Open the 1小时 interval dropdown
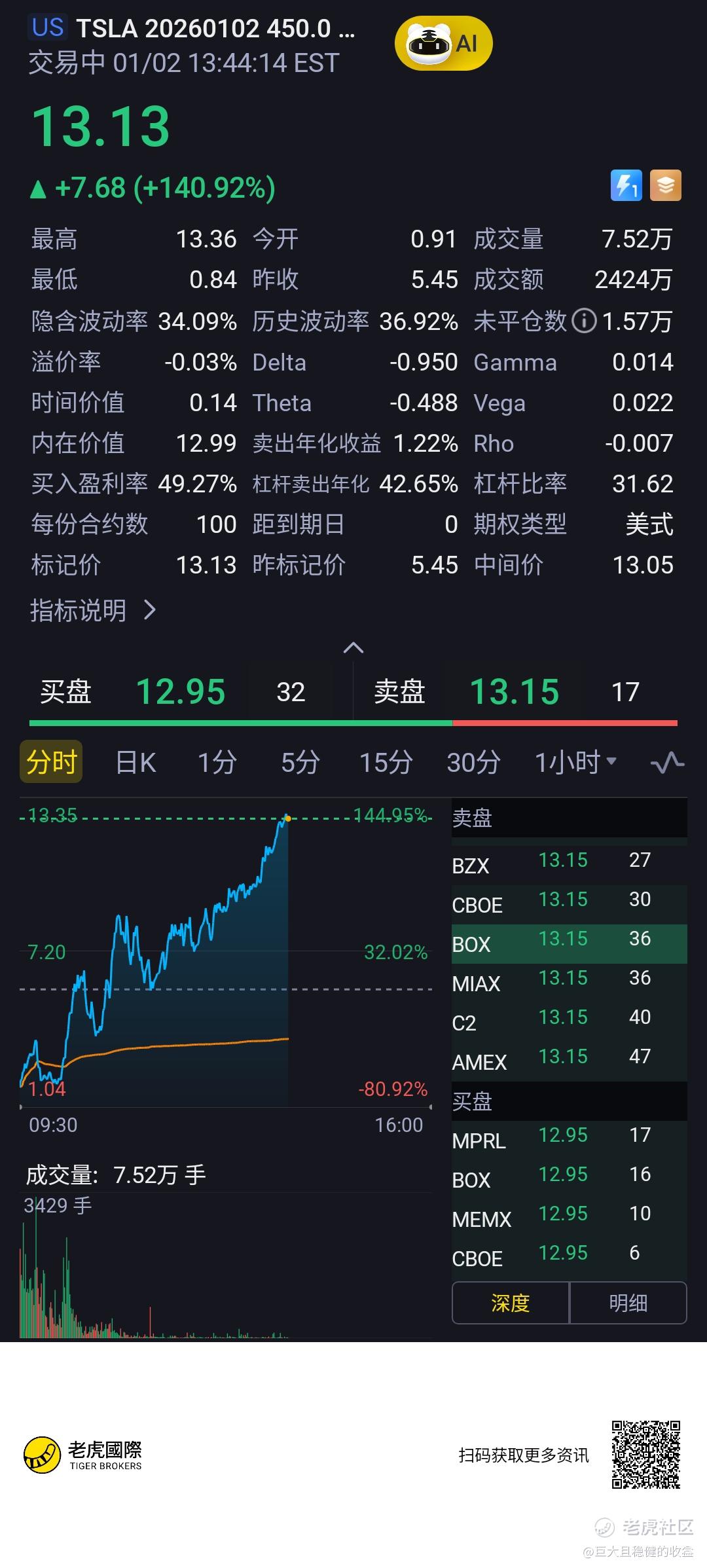707x1568 pixels. [575, 762]
